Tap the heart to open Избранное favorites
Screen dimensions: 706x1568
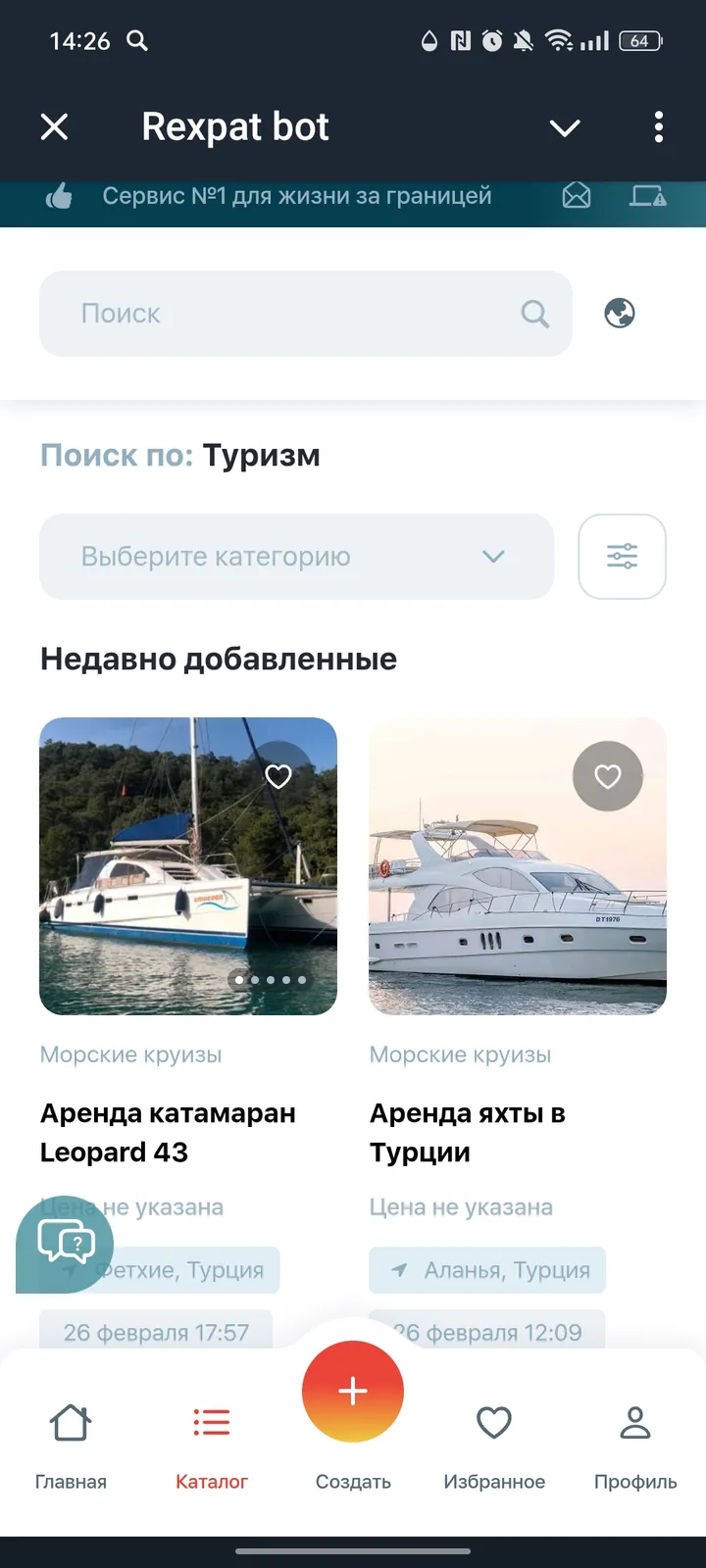(494, 1423)
